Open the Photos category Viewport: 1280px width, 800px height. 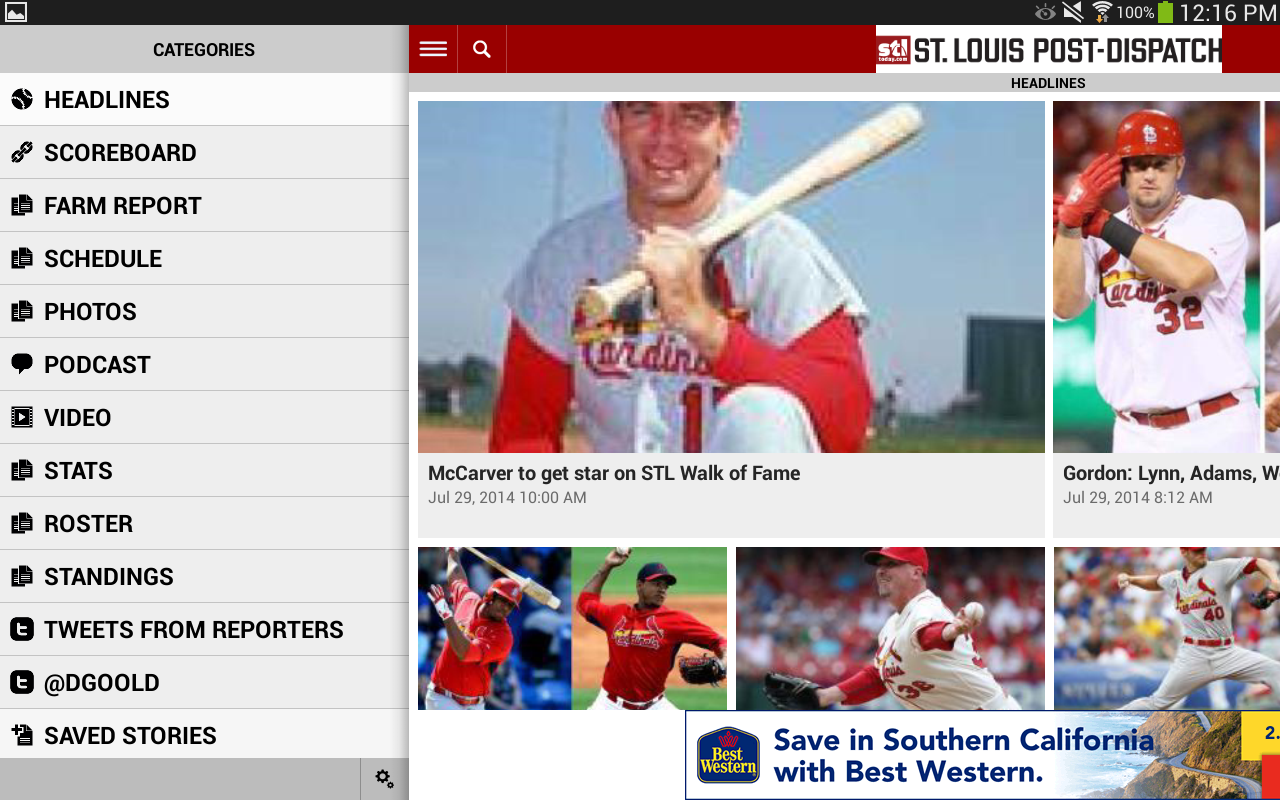(x=204, y=312)
